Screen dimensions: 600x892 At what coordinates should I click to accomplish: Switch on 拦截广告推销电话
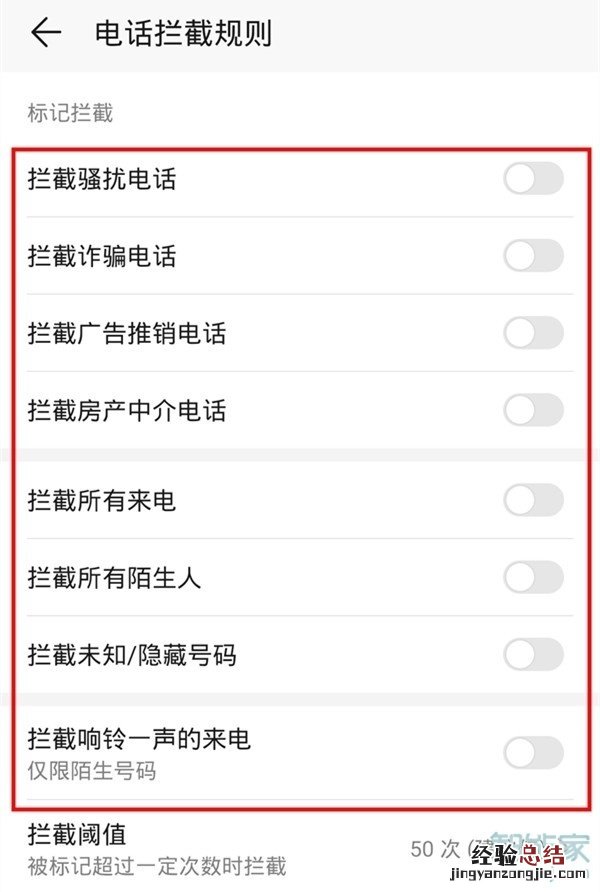533,333
